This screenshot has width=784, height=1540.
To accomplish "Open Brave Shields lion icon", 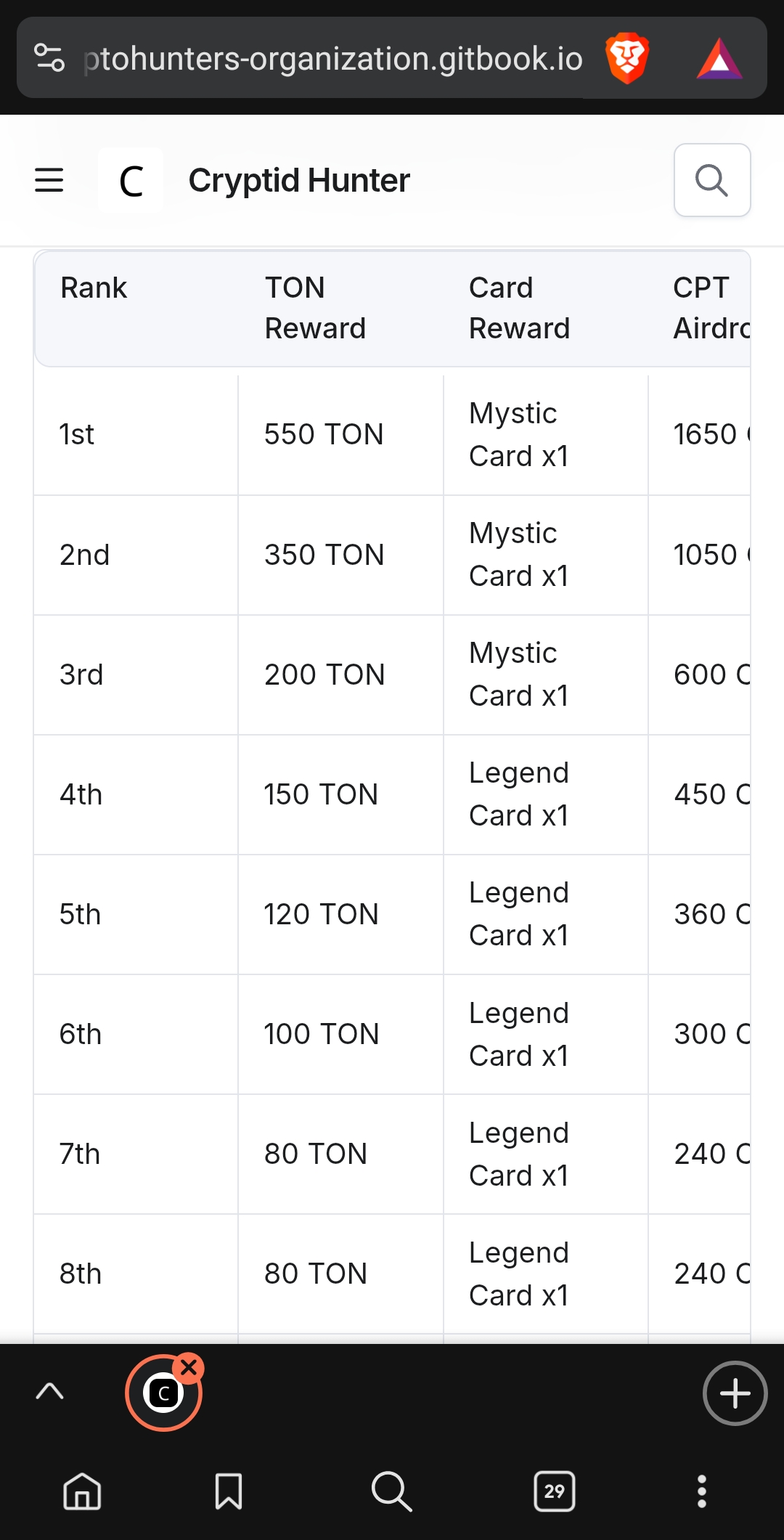I will 626,58.
